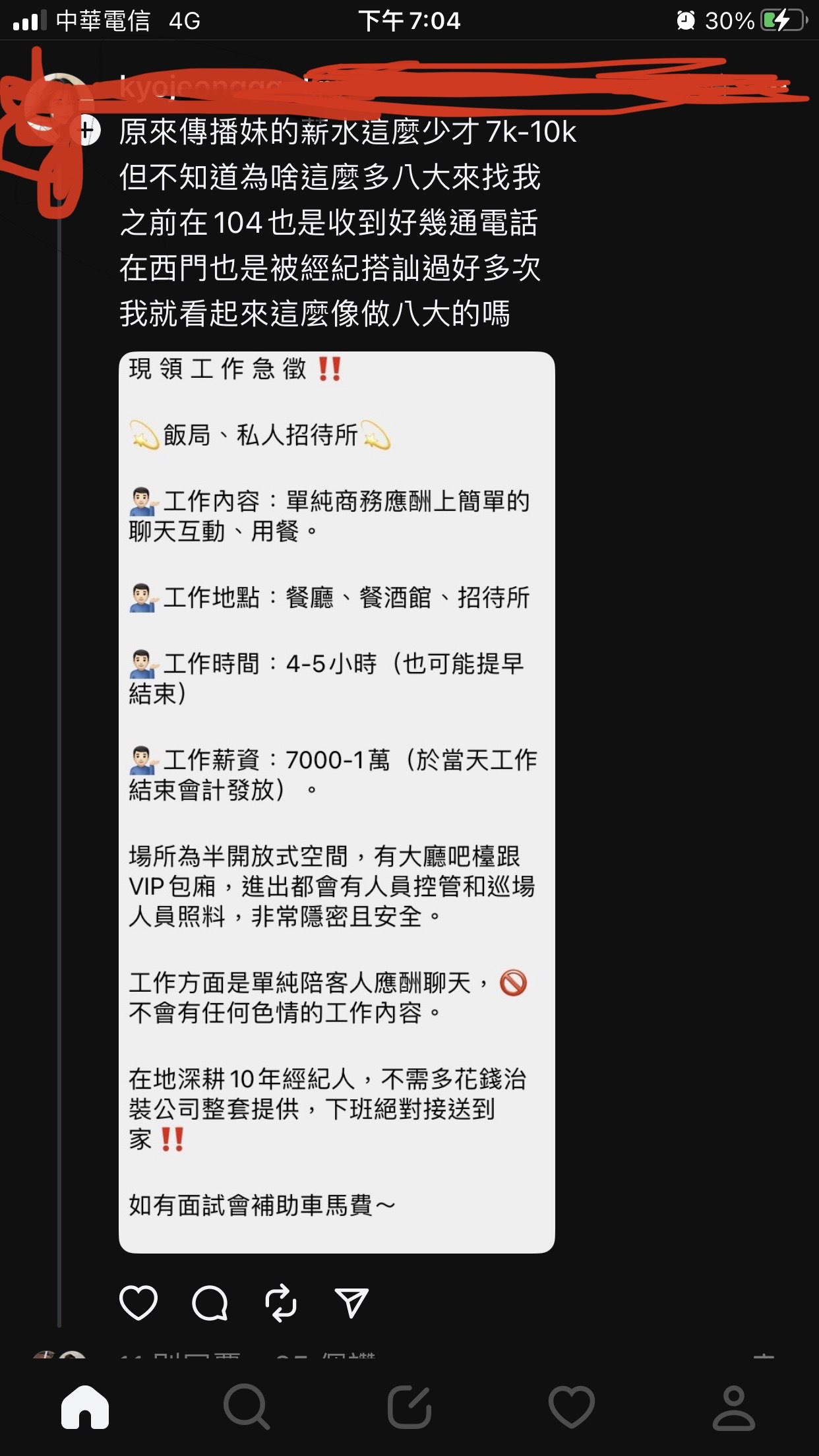Compose a new thread
The image size is (819, 1456).
click(409, 1407)
